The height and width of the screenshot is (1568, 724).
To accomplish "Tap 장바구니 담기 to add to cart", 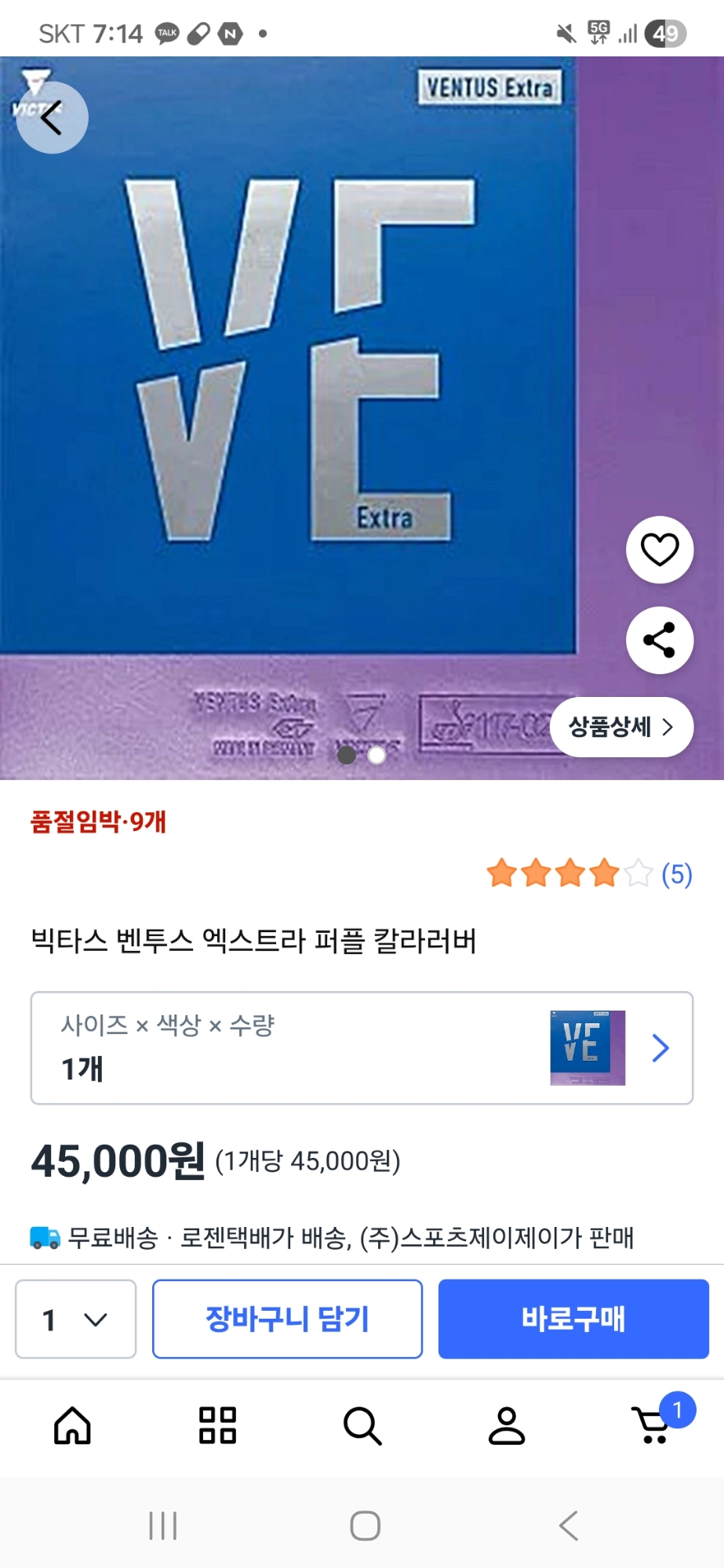I will [x=287, y=1319].
